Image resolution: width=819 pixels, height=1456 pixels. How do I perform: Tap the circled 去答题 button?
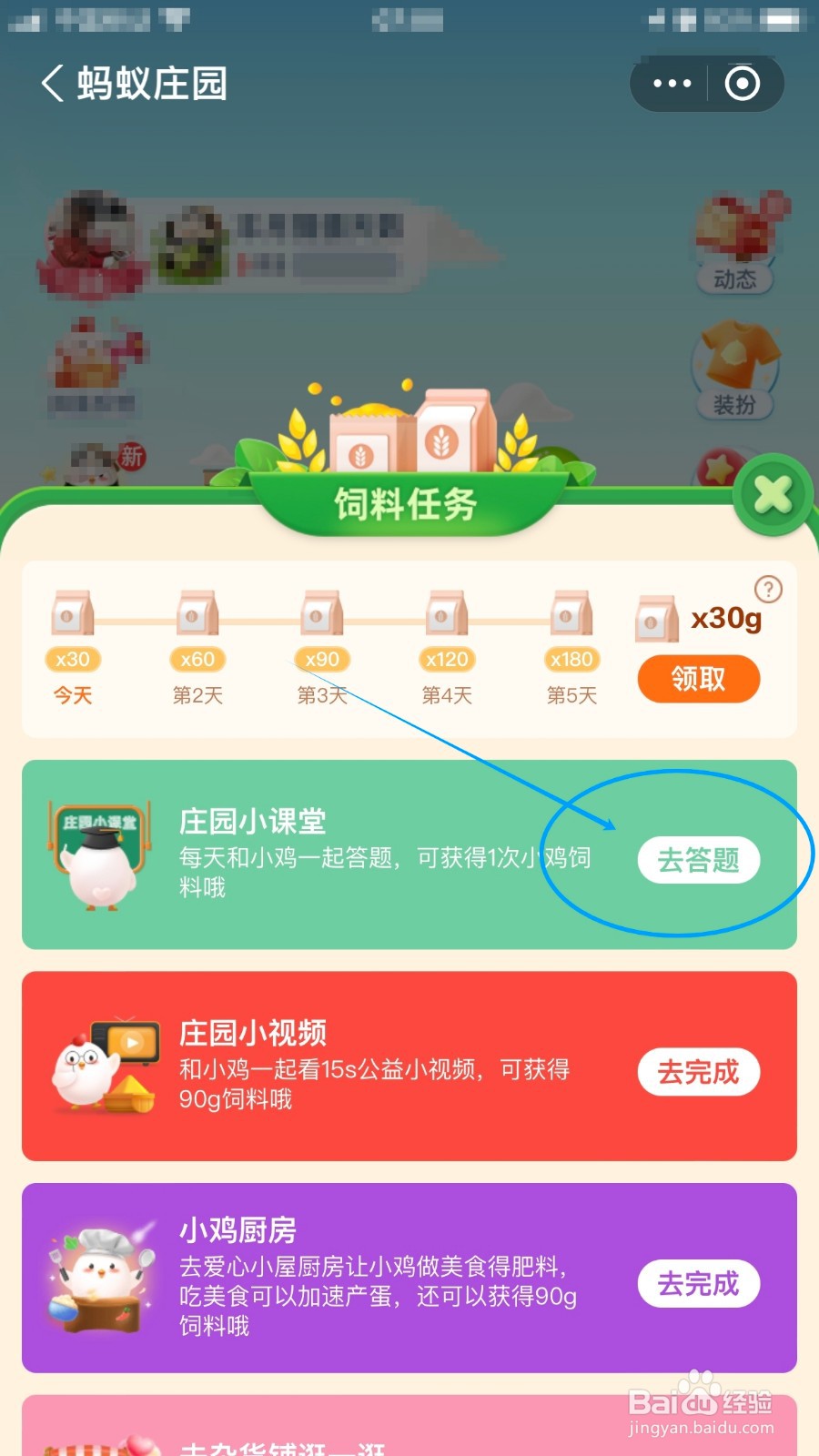[698, 859]
